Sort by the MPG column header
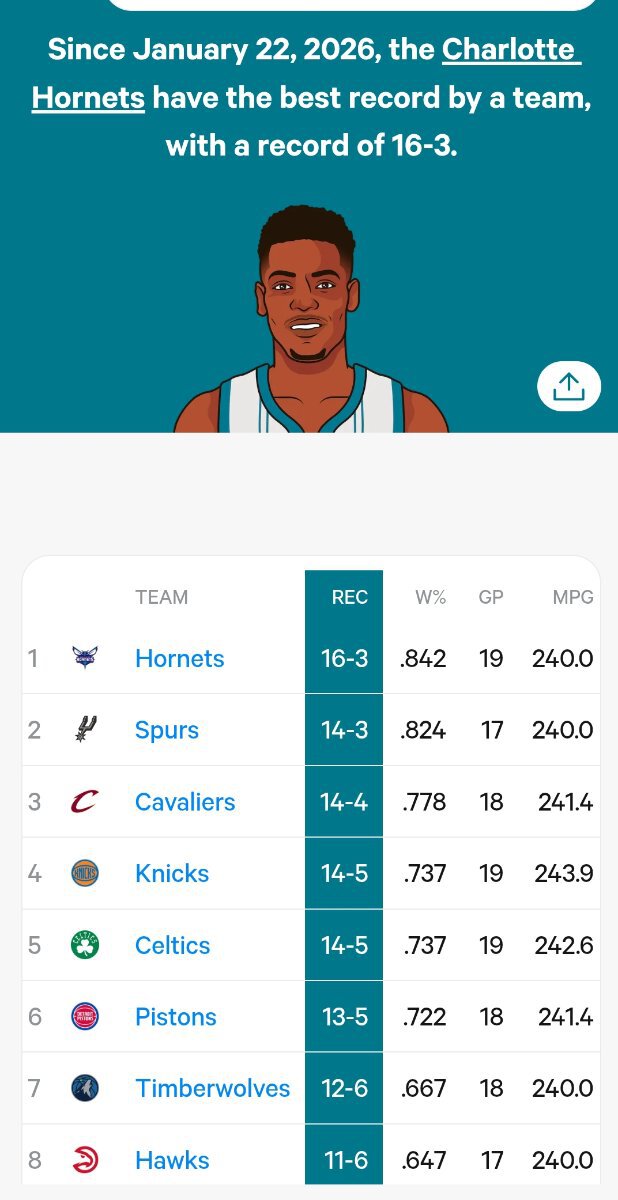The image size is (618, 1200). point(573,597)
